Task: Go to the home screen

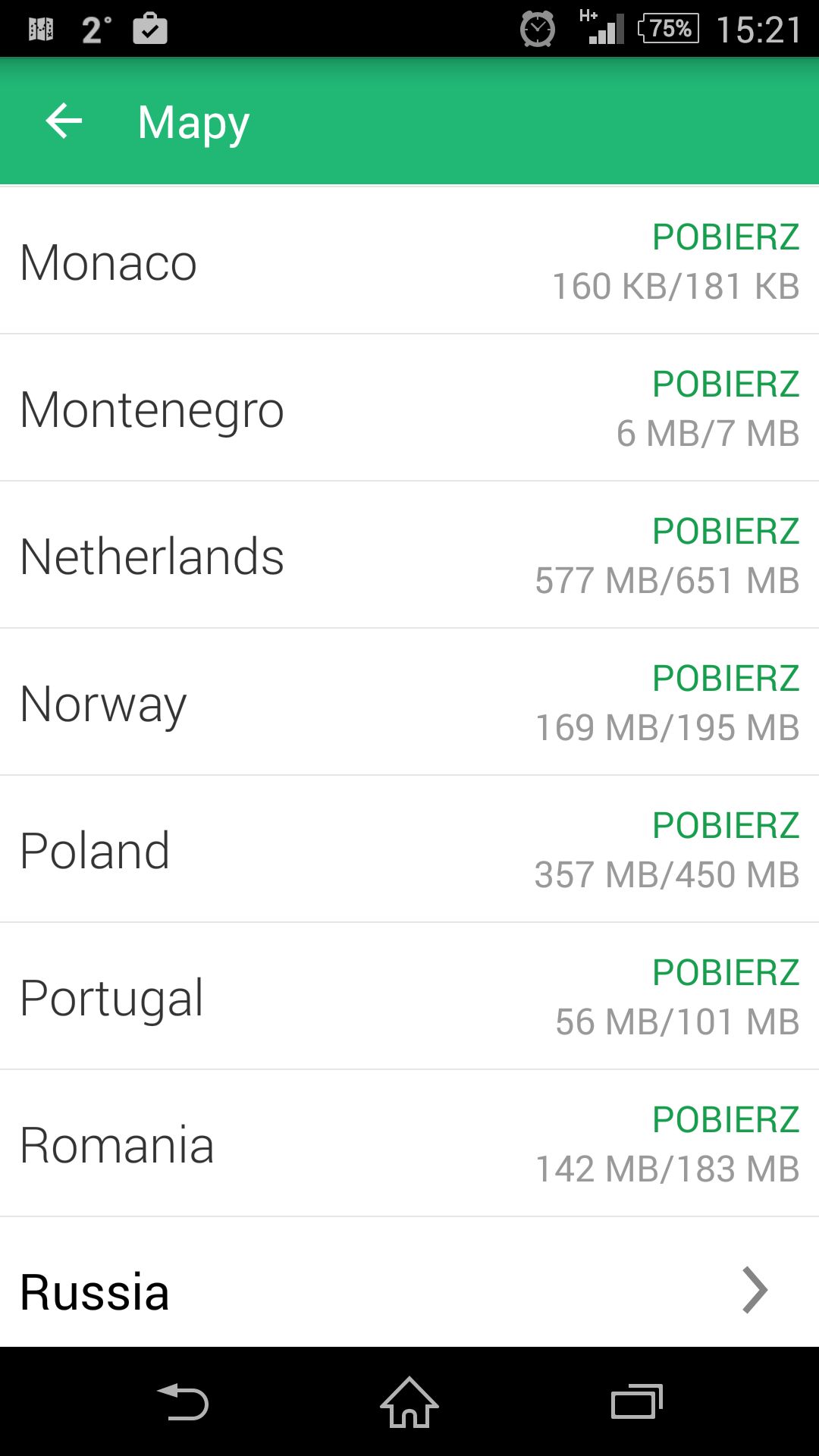Action: (409, 1402)
